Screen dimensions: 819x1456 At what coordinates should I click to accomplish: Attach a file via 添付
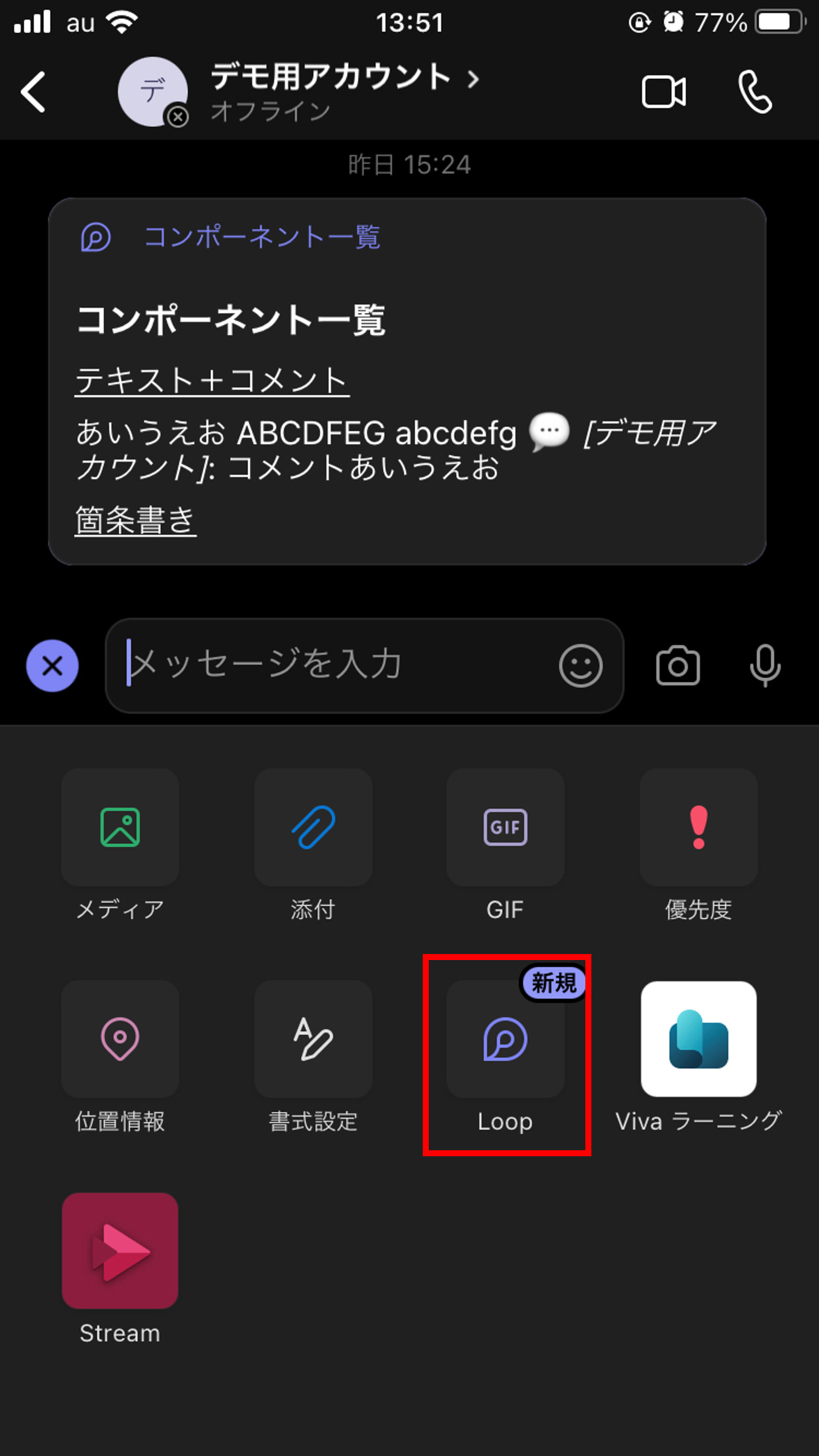click(x=313, y=828)
